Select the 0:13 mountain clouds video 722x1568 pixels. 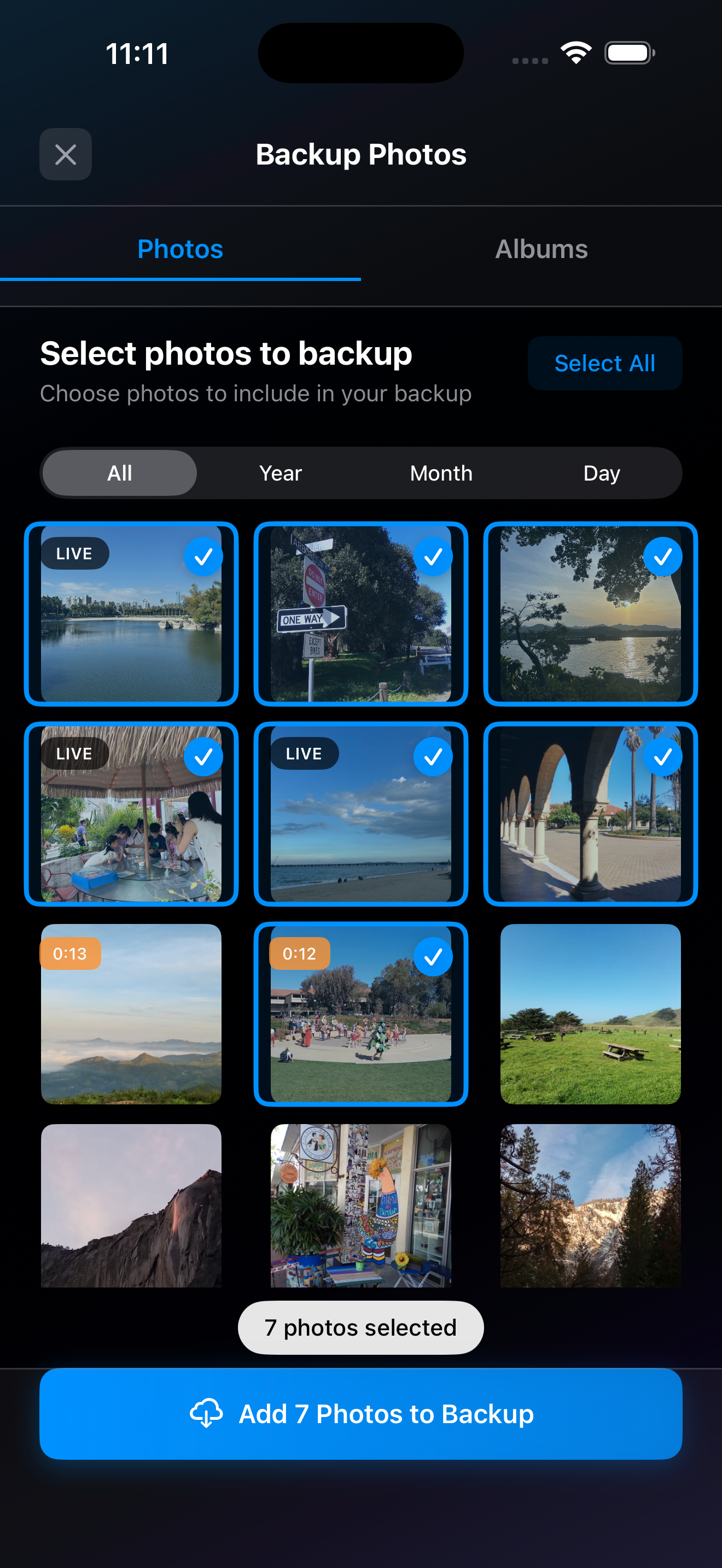[x=131, y=1014]
